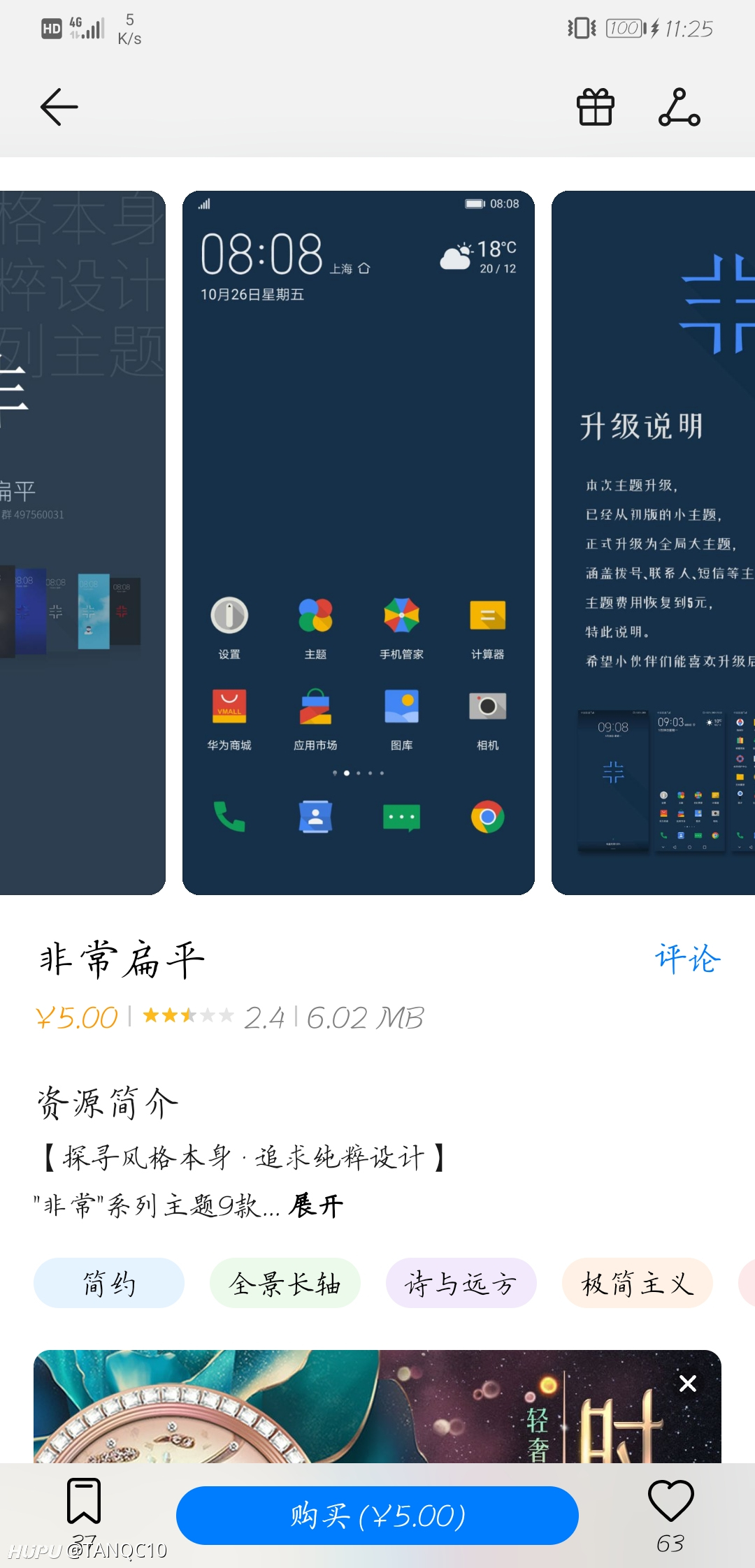Open the 评论 comments link

point(688,958)
